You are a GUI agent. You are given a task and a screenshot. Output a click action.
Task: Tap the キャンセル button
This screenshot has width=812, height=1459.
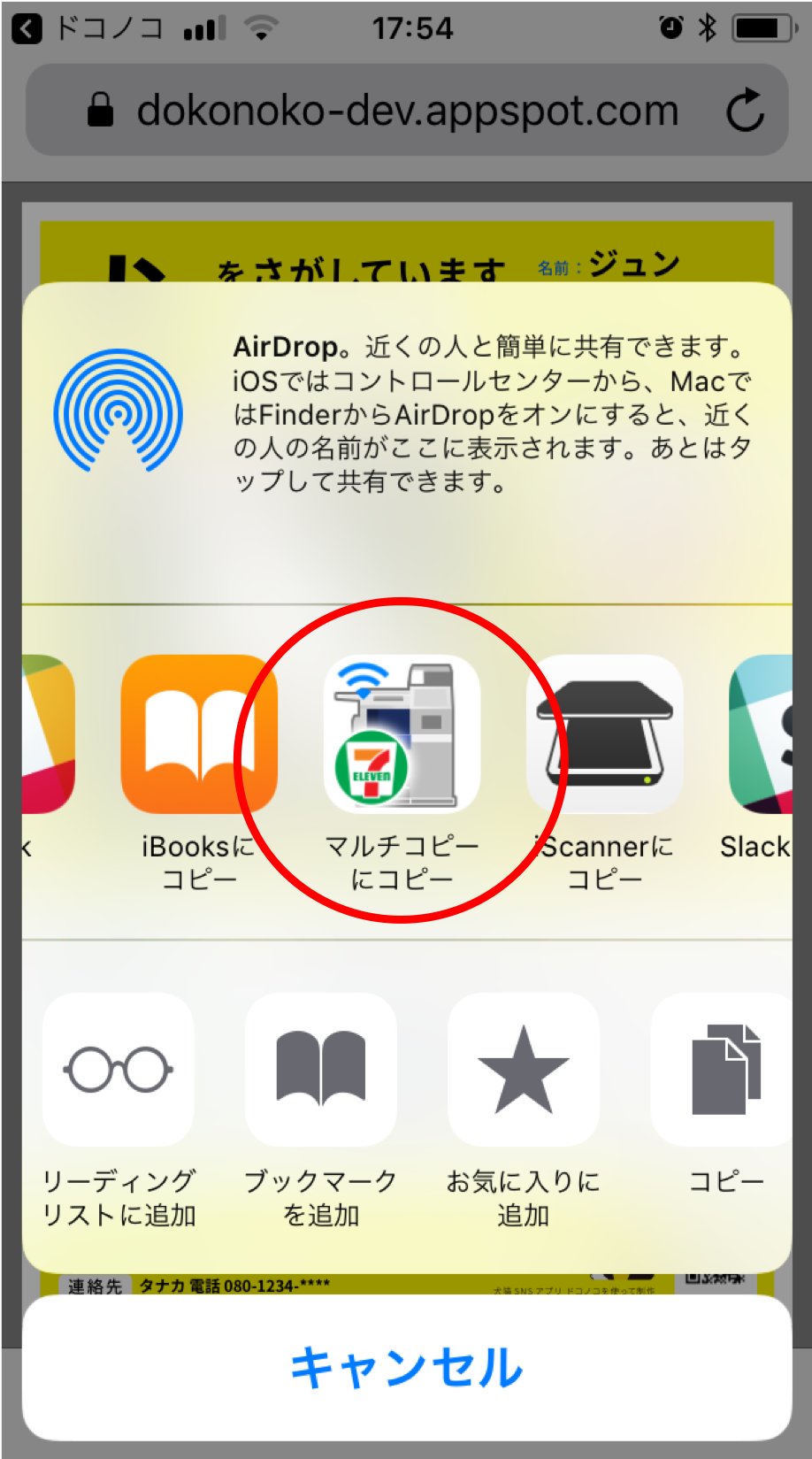coord(406,1367)
